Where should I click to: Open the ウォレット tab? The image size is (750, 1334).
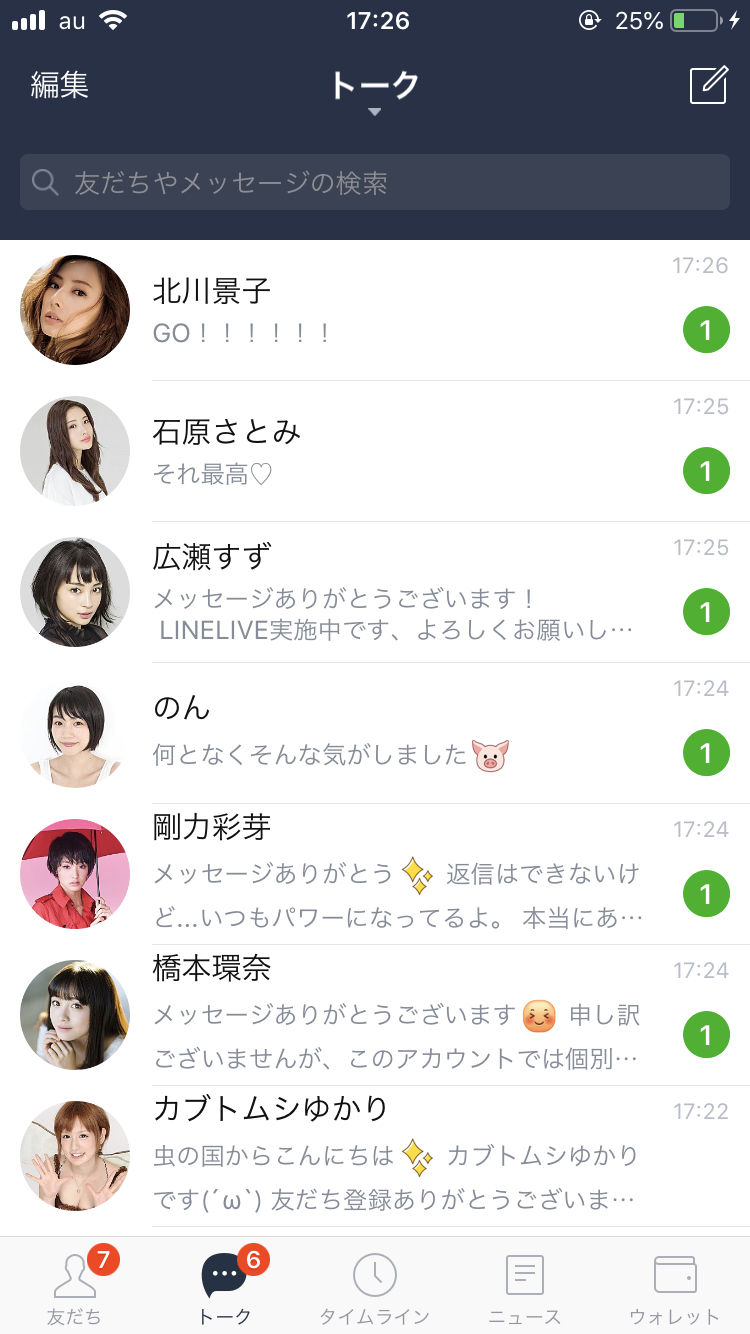675,1286
